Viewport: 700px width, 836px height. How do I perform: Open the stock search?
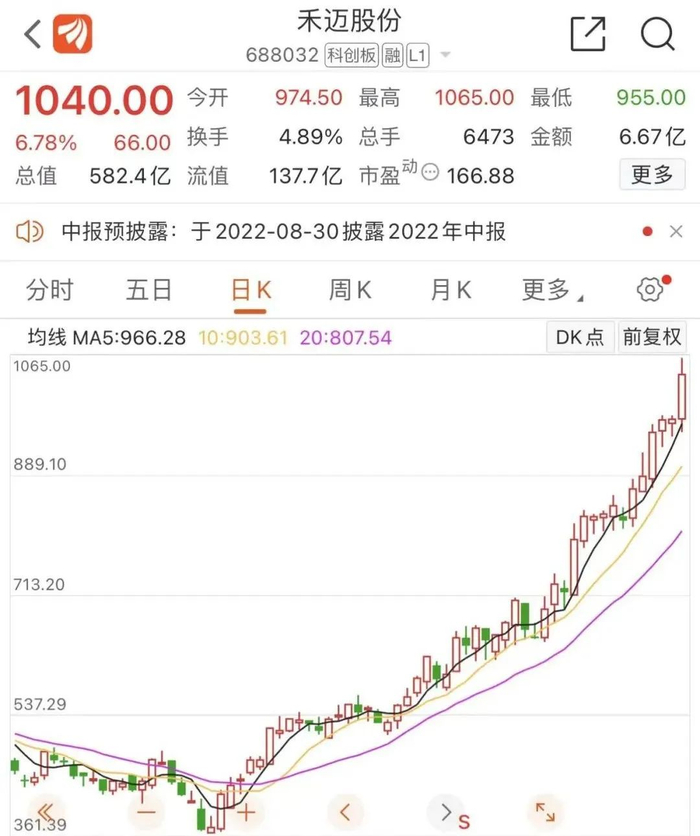(x=657, y=35)
